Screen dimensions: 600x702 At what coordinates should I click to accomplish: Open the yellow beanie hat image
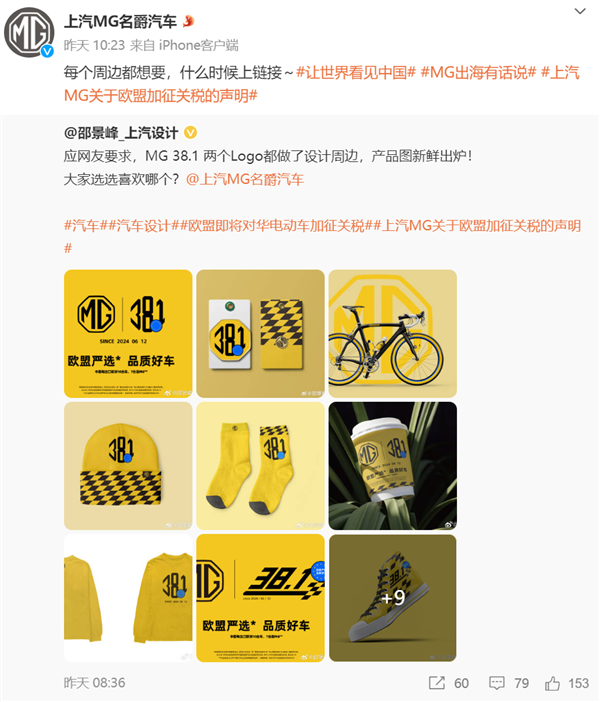pyautogui.click(x=127, y=466)
